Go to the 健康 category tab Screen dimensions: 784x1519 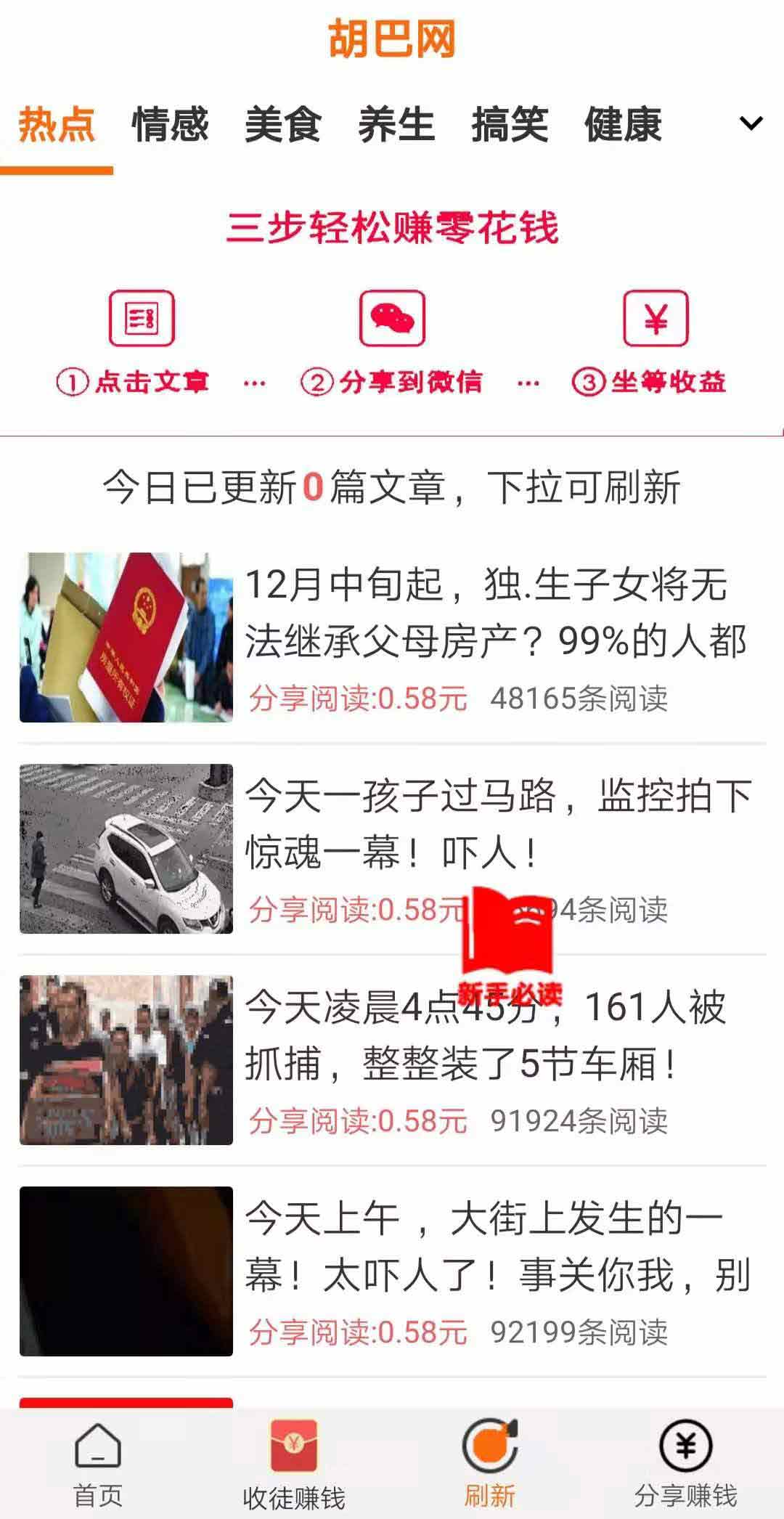click(x=623, y=124)
